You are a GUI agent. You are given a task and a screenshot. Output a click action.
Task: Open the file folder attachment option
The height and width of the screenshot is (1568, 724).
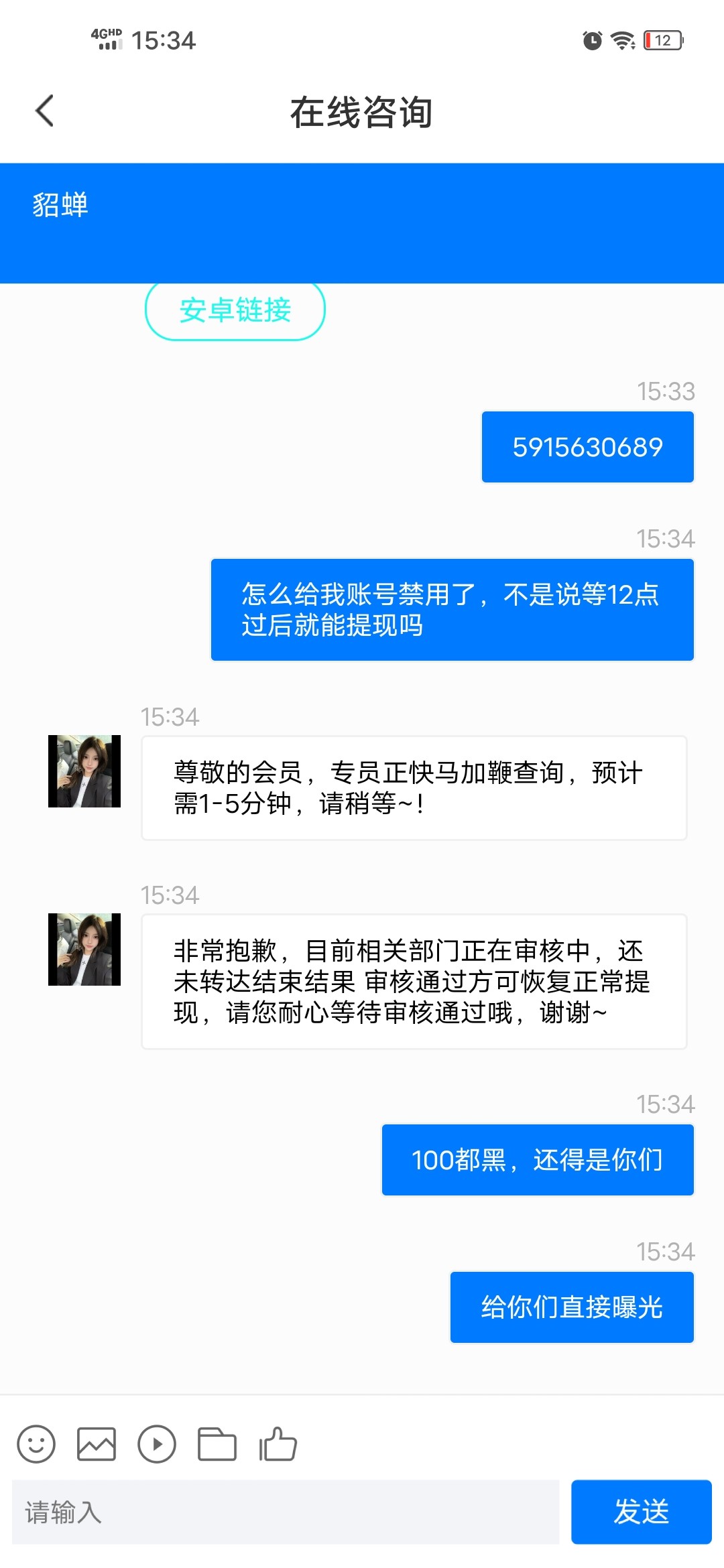(x=217, y=1443)
